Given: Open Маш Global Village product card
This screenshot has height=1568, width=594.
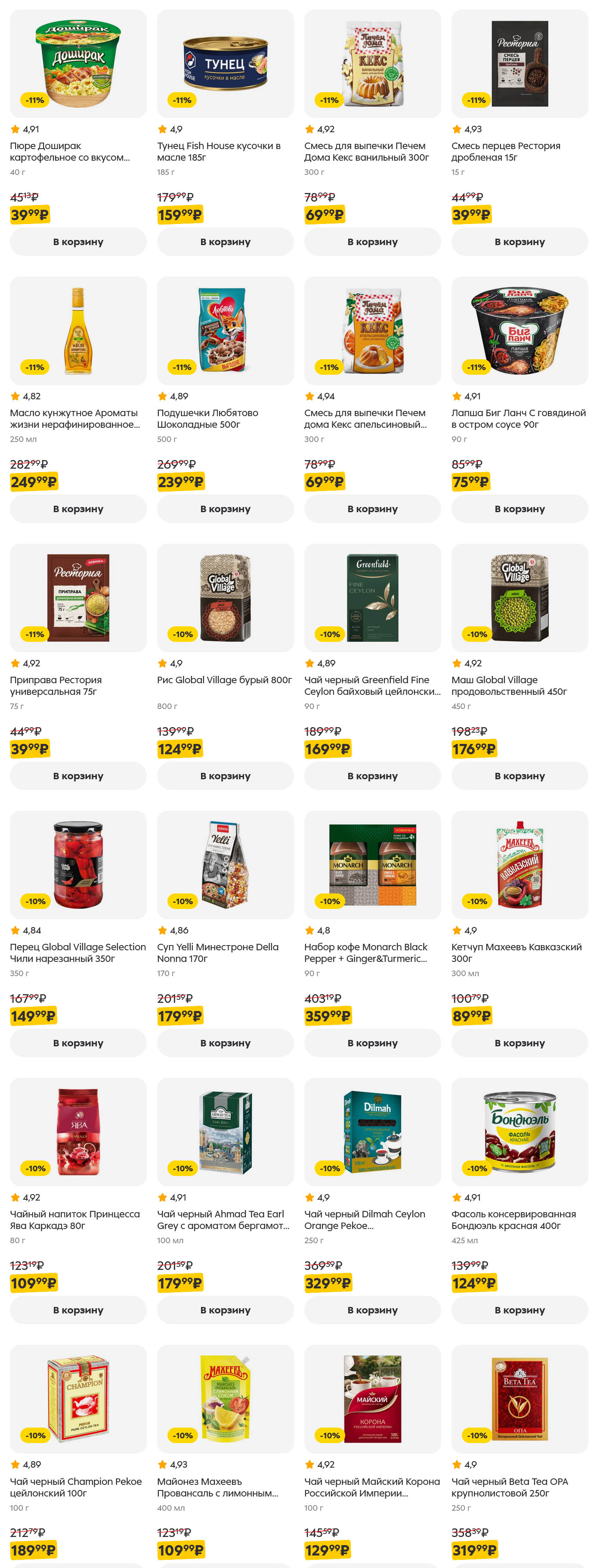Looking at the screenshot, I should [x=519, y=598].
